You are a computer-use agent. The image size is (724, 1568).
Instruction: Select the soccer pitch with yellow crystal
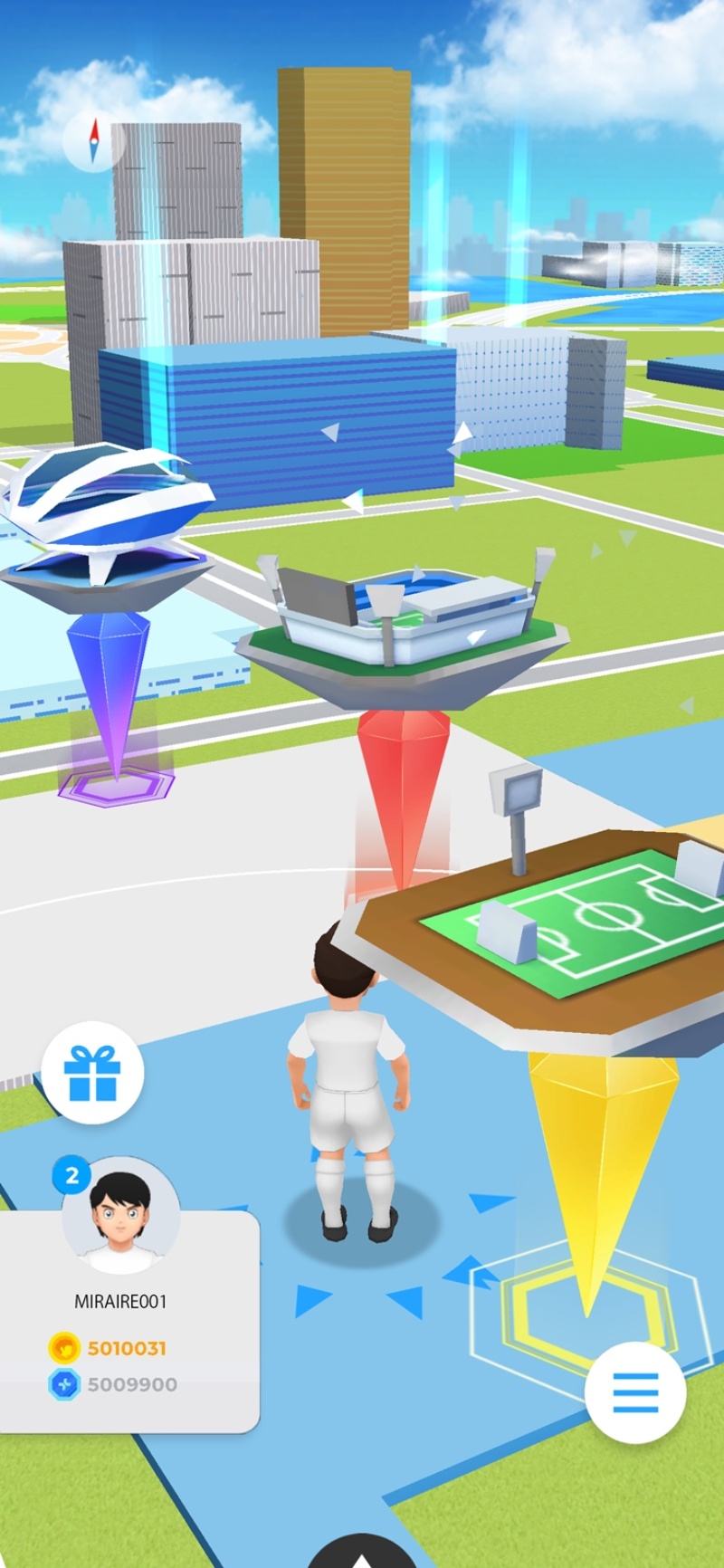579,923
